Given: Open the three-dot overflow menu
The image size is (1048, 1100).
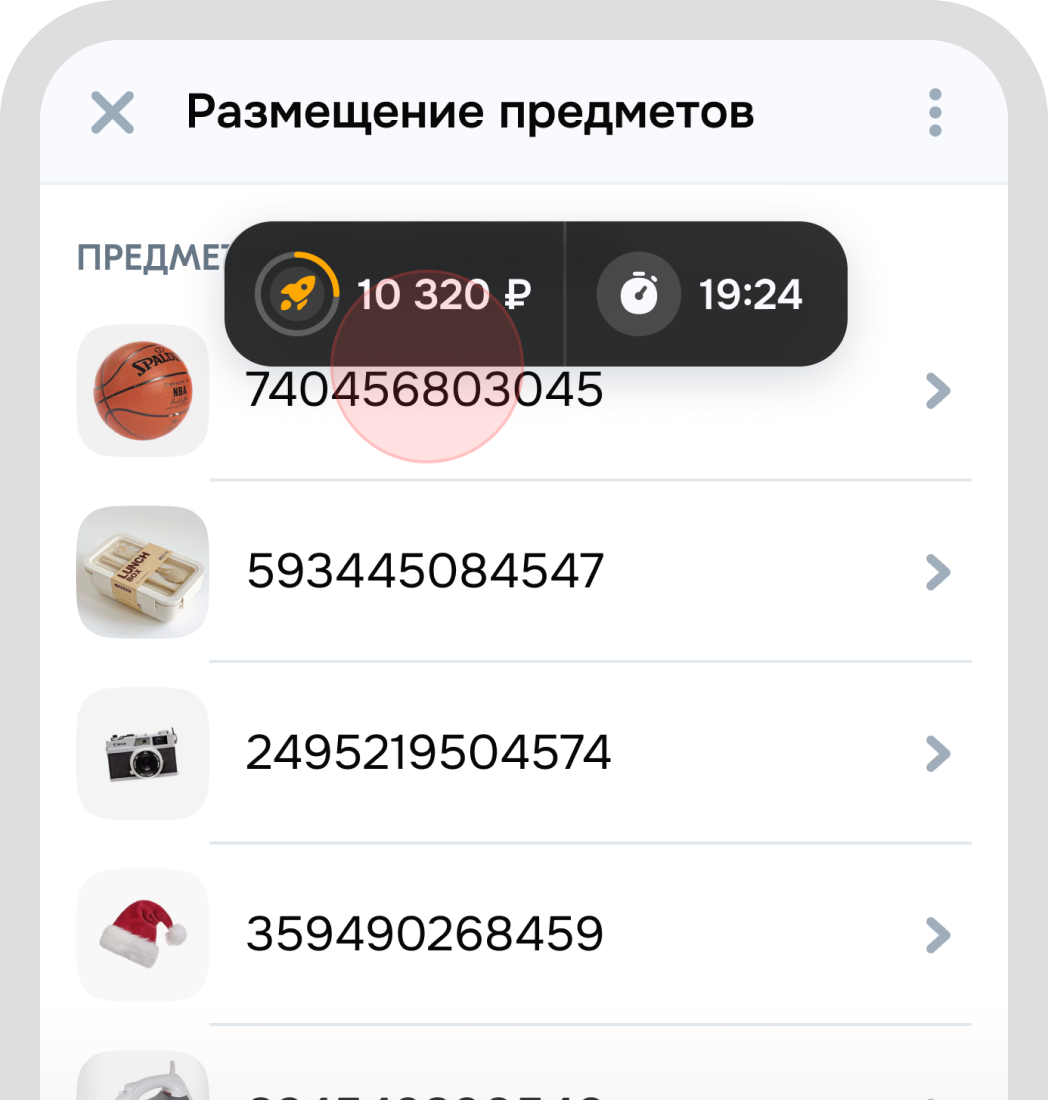Looking at the screenshot, I should pyautogui.click(x=934, y=112).
